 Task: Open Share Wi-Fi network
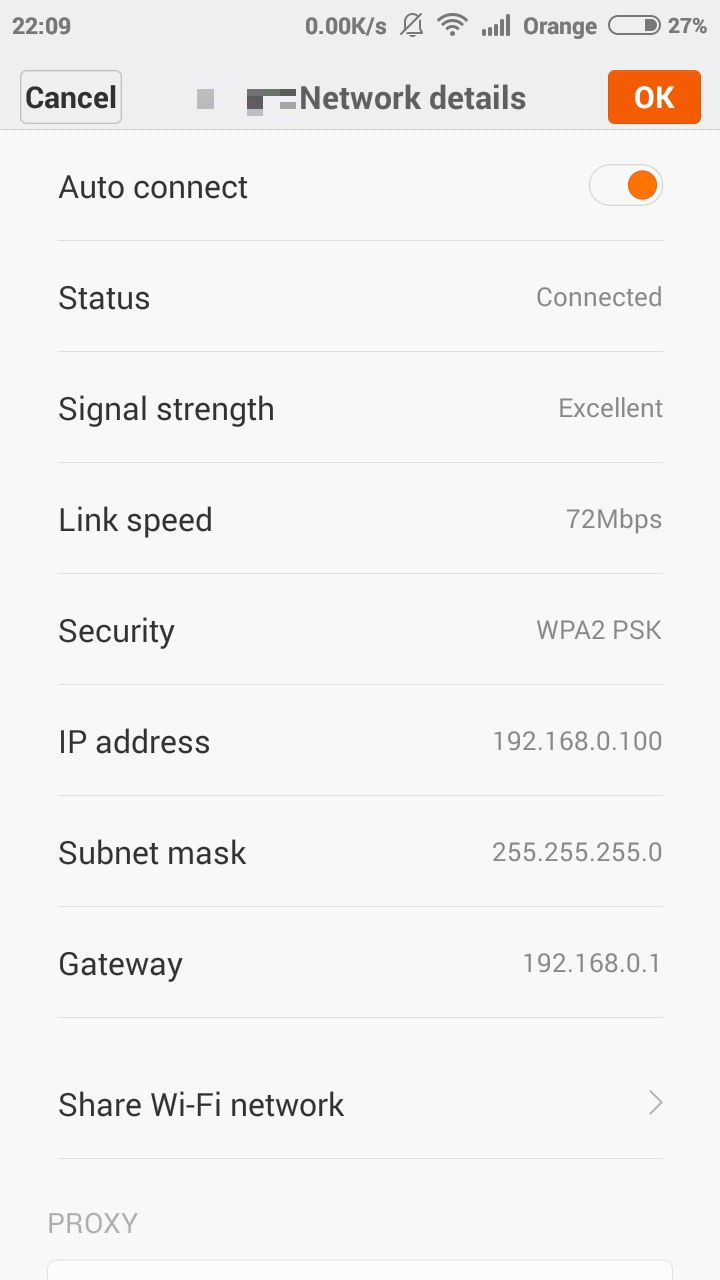(360, 1104)
